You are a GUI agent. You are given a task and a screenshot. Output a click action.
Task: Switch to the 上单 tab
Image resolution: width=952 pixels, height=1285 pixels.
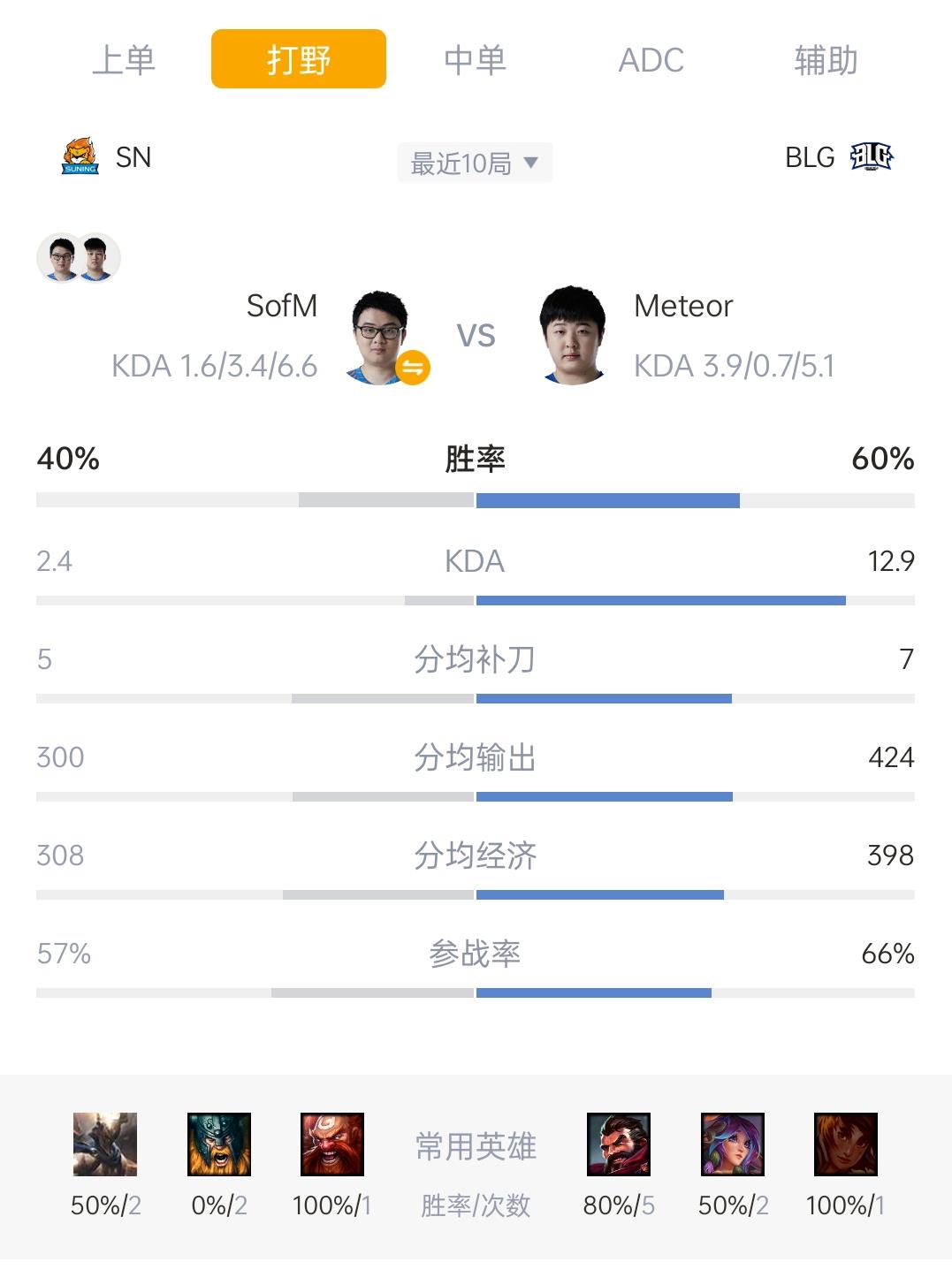124,60
